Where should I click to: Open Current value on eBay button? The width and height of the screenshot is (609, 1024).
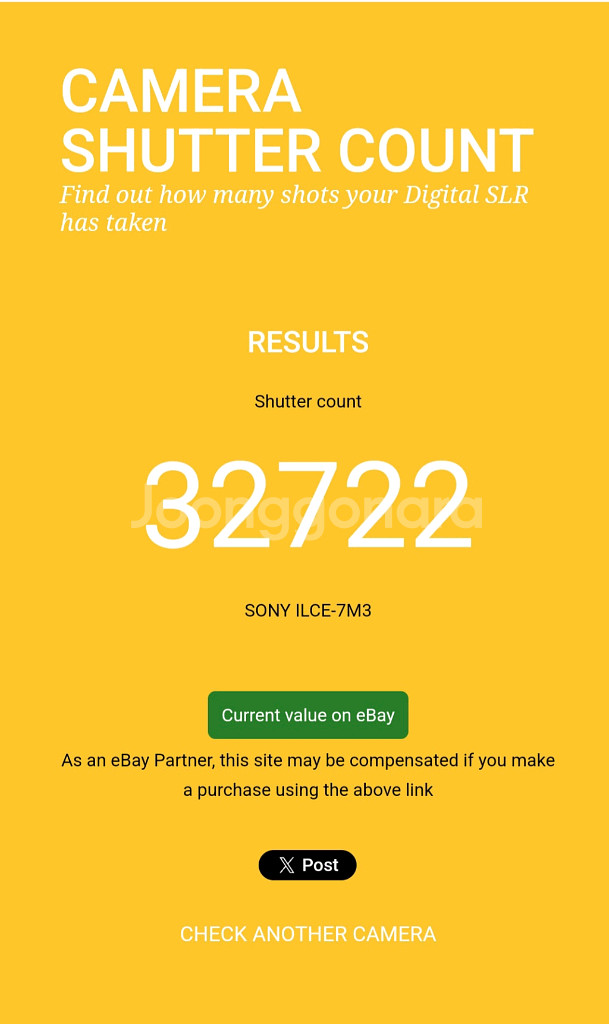tap(308, 715)
